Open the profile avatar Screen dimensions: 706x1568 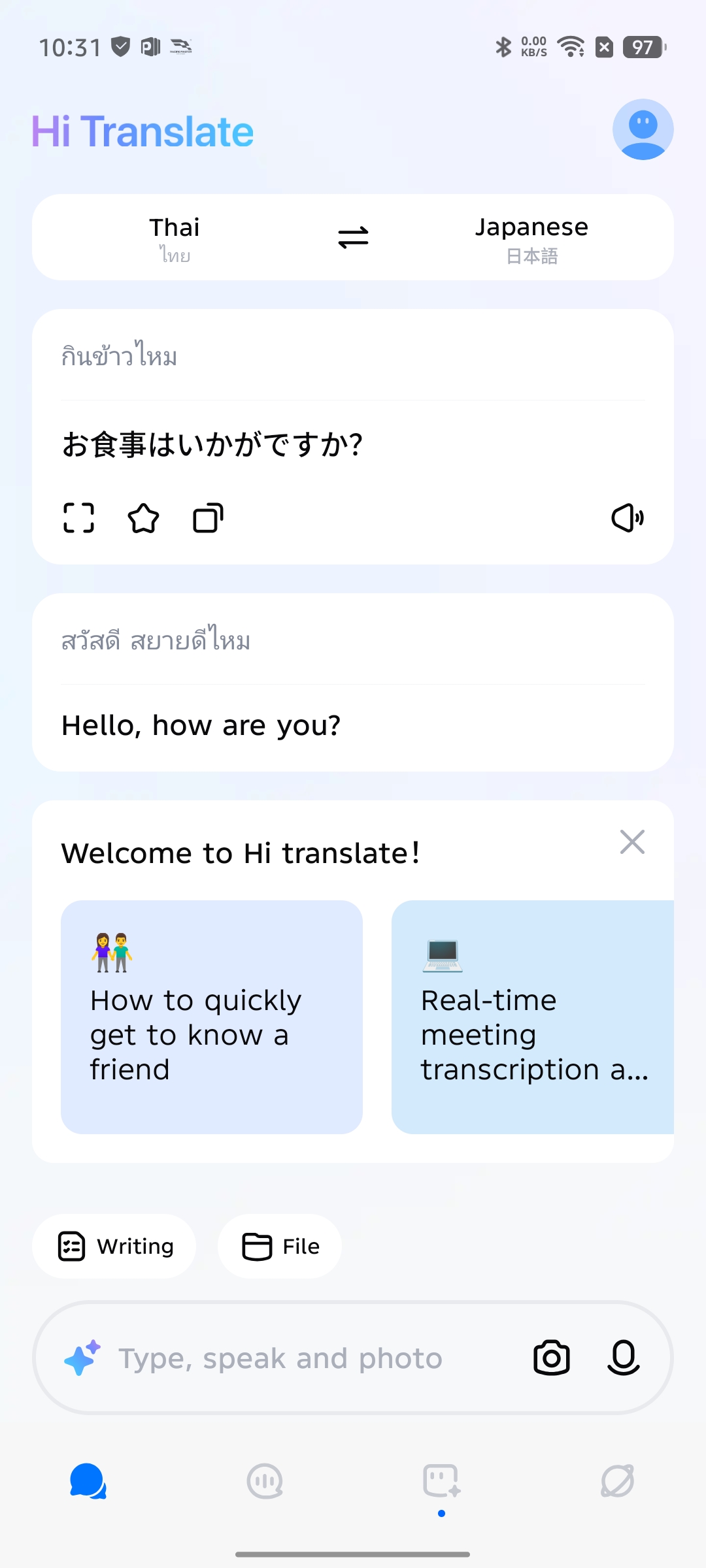tap(643, 129)
